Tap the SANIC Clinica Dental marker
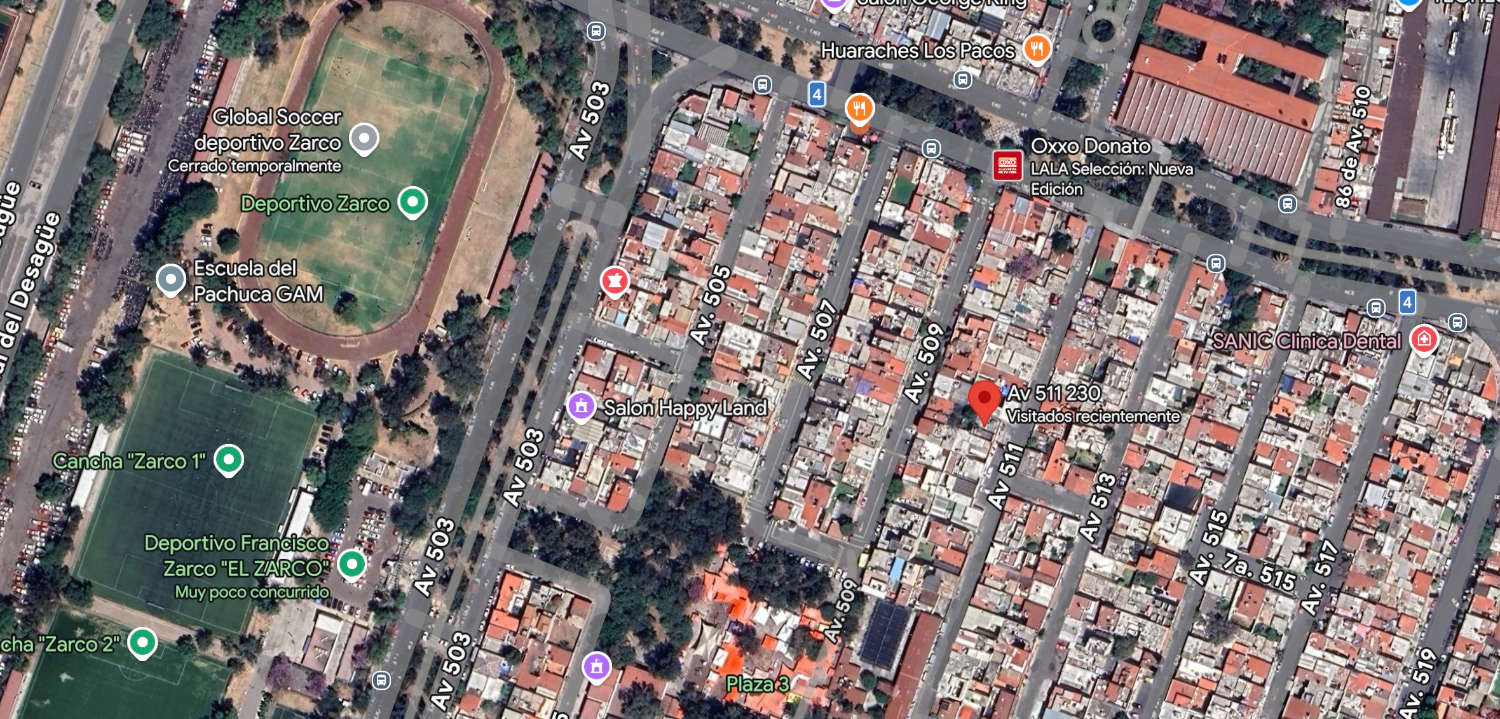Viewport: 1500px width, 719px height. point(1424,340)
